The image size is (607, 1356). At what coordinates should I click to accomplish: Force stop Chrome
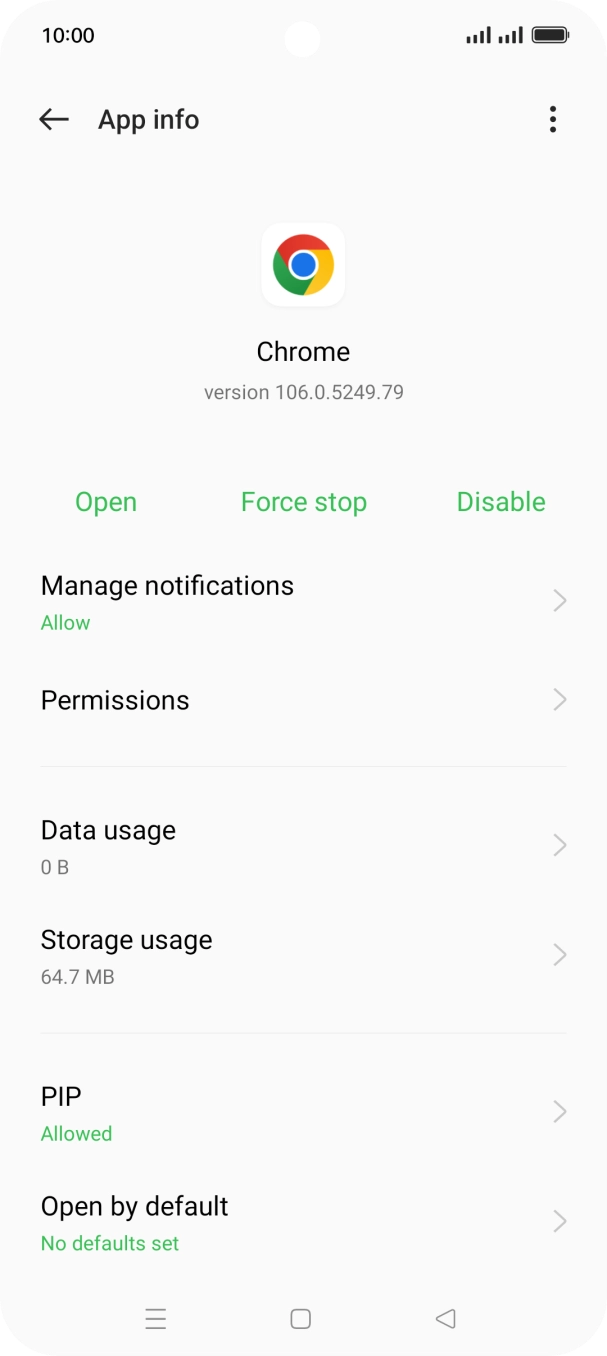(304, 502)
